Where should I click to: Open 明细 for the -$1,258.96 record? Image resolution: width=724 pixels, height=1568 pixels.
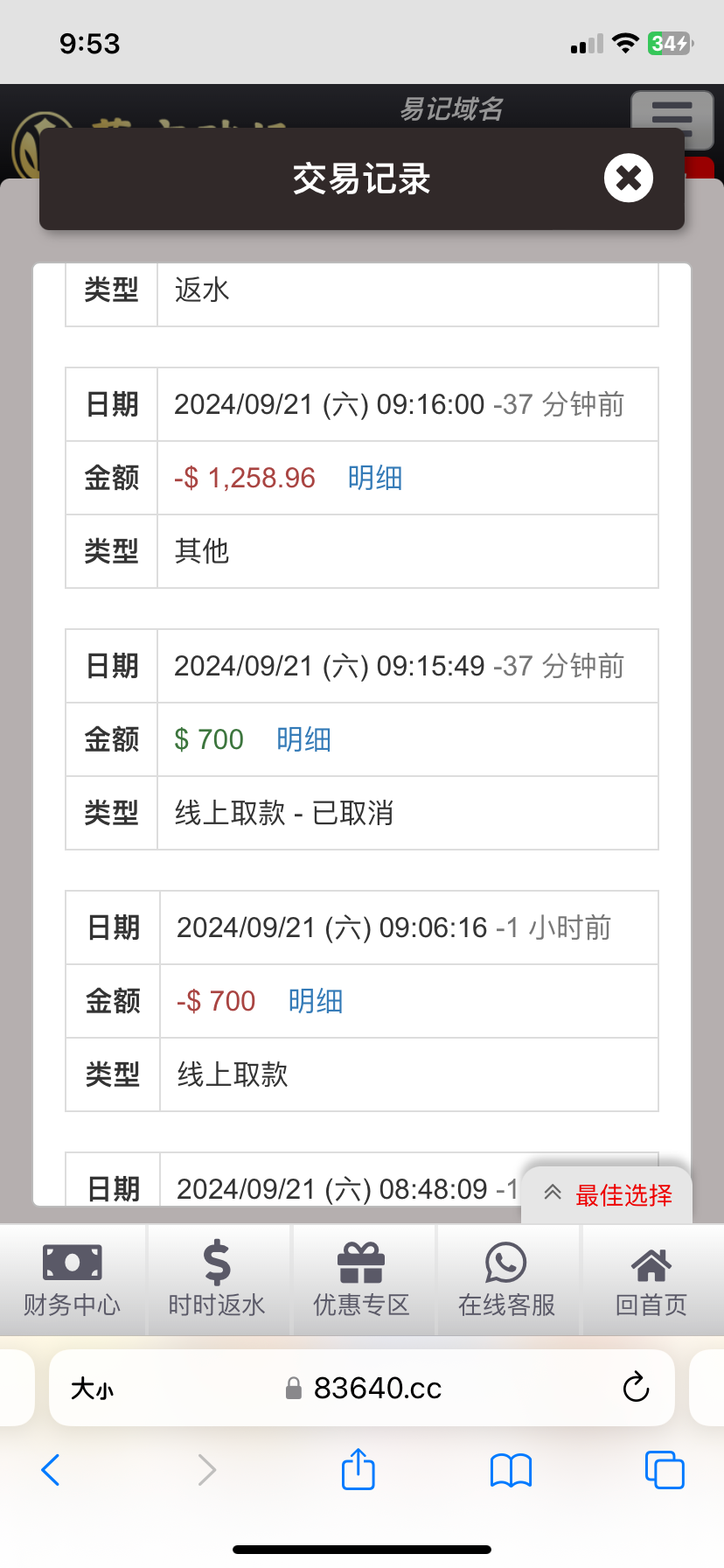pos(374,478)
